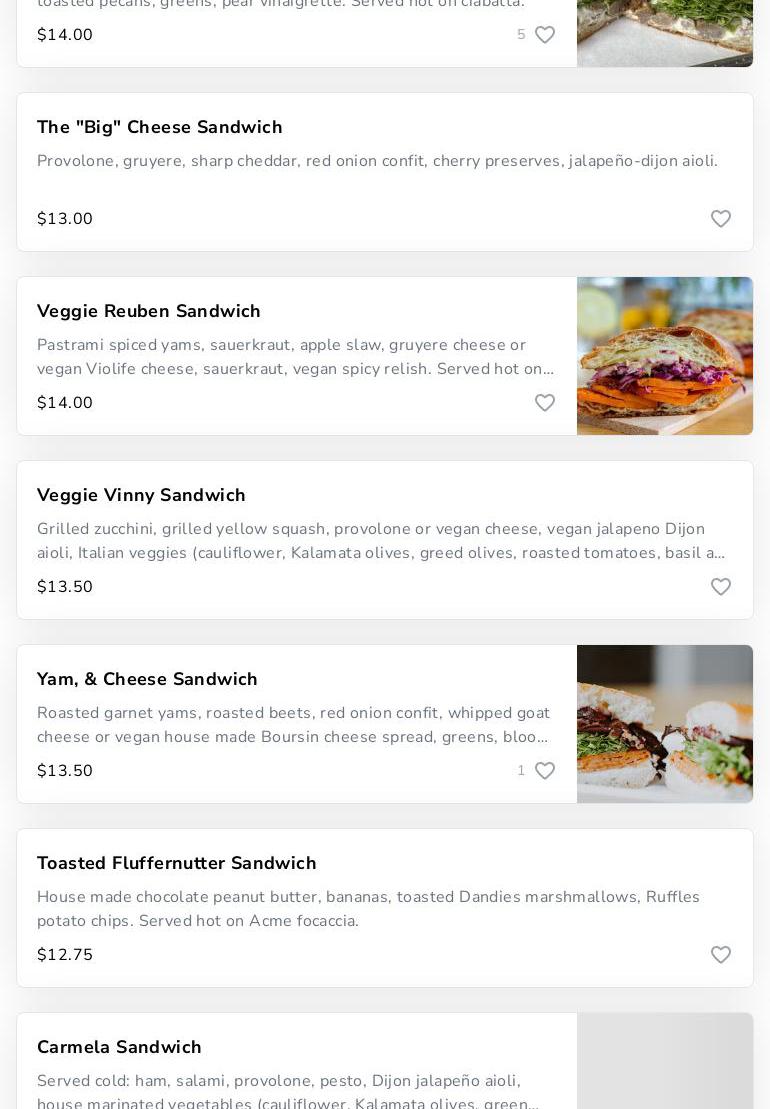Tap the heart on Veggie Vinny Sandwich

click(720, 587)
